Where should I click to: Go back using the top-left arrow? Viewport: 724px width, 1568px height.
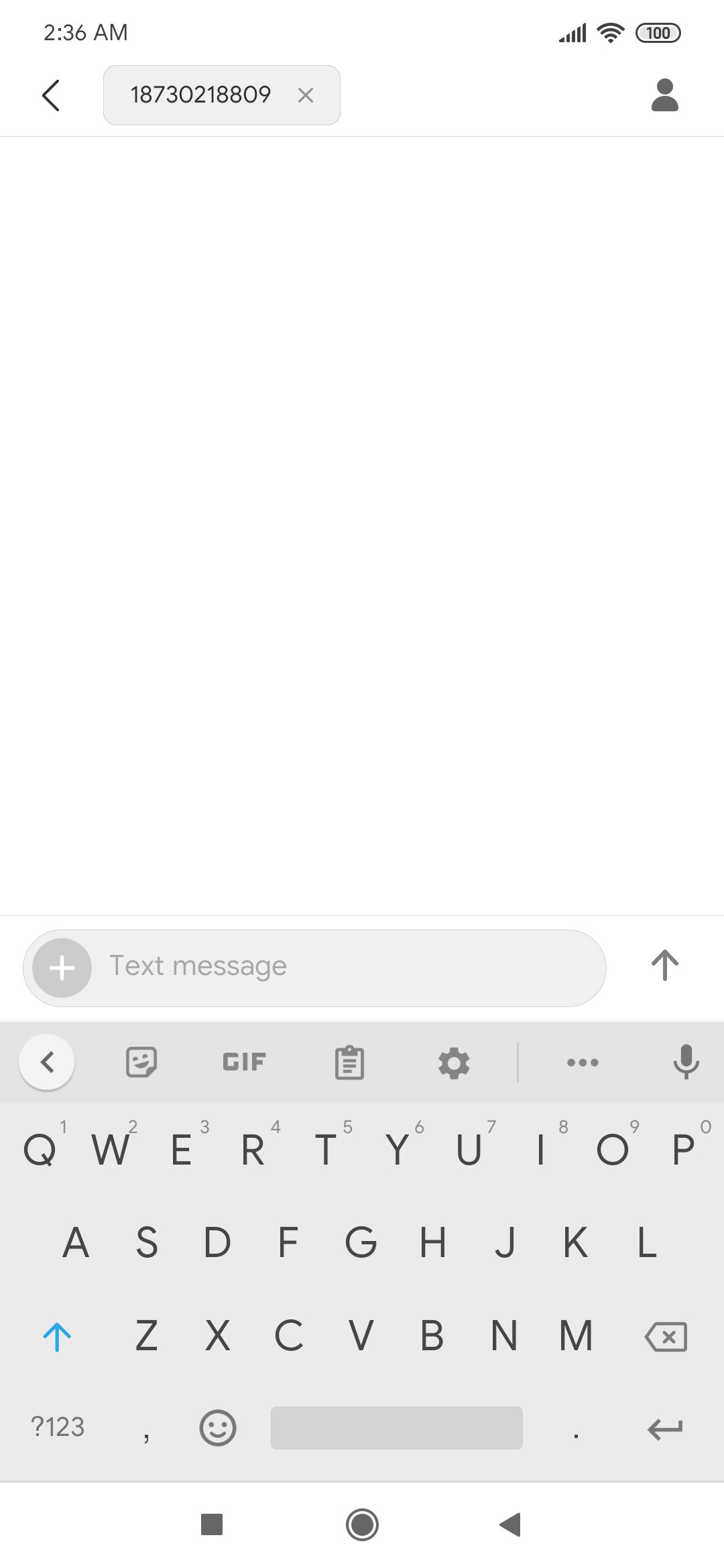[x=51, y=95]
